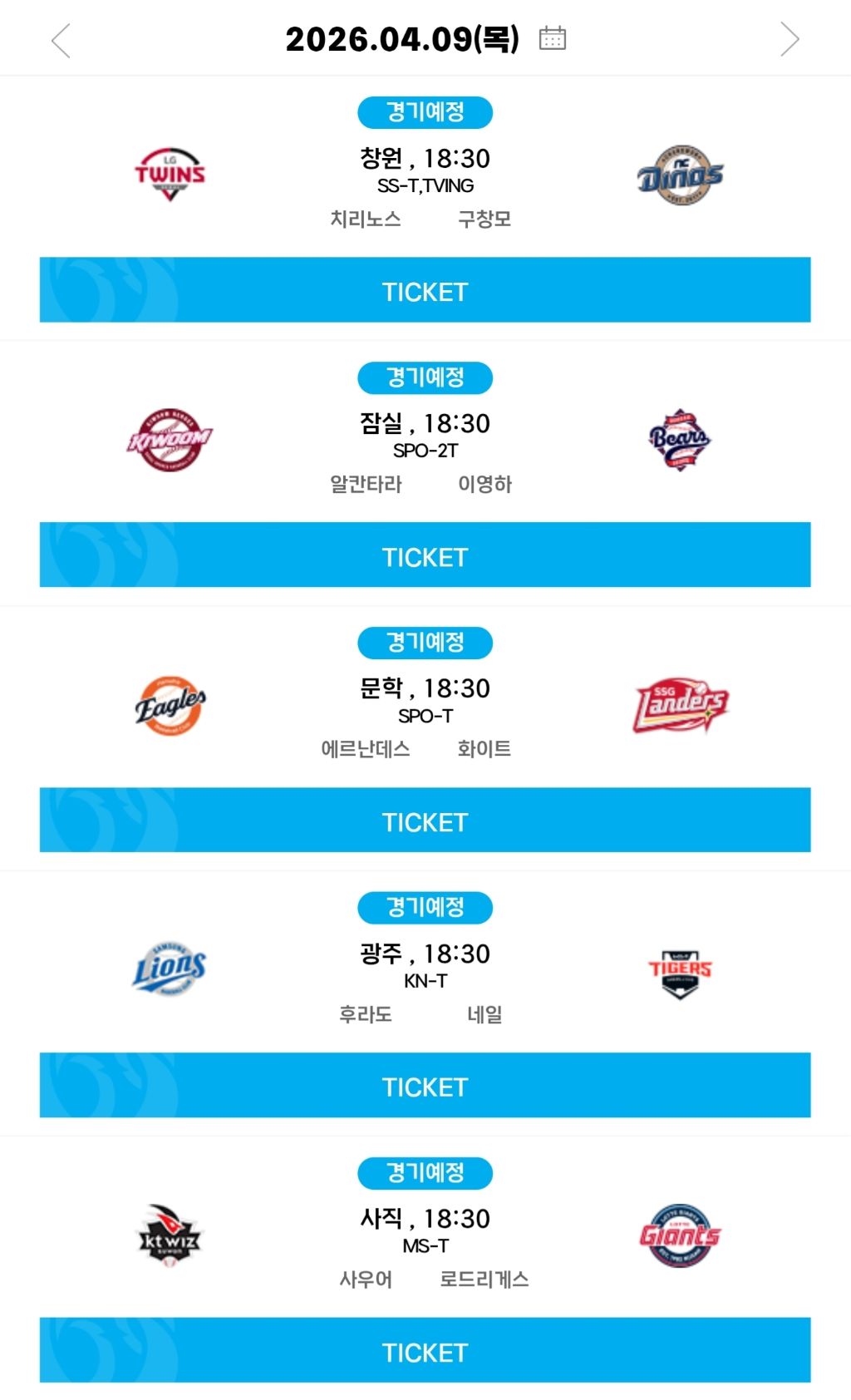Open TICKET for kt wiz vs Giants game
This screenshot has width=851, height=1400.
[x=425, y=1351]
